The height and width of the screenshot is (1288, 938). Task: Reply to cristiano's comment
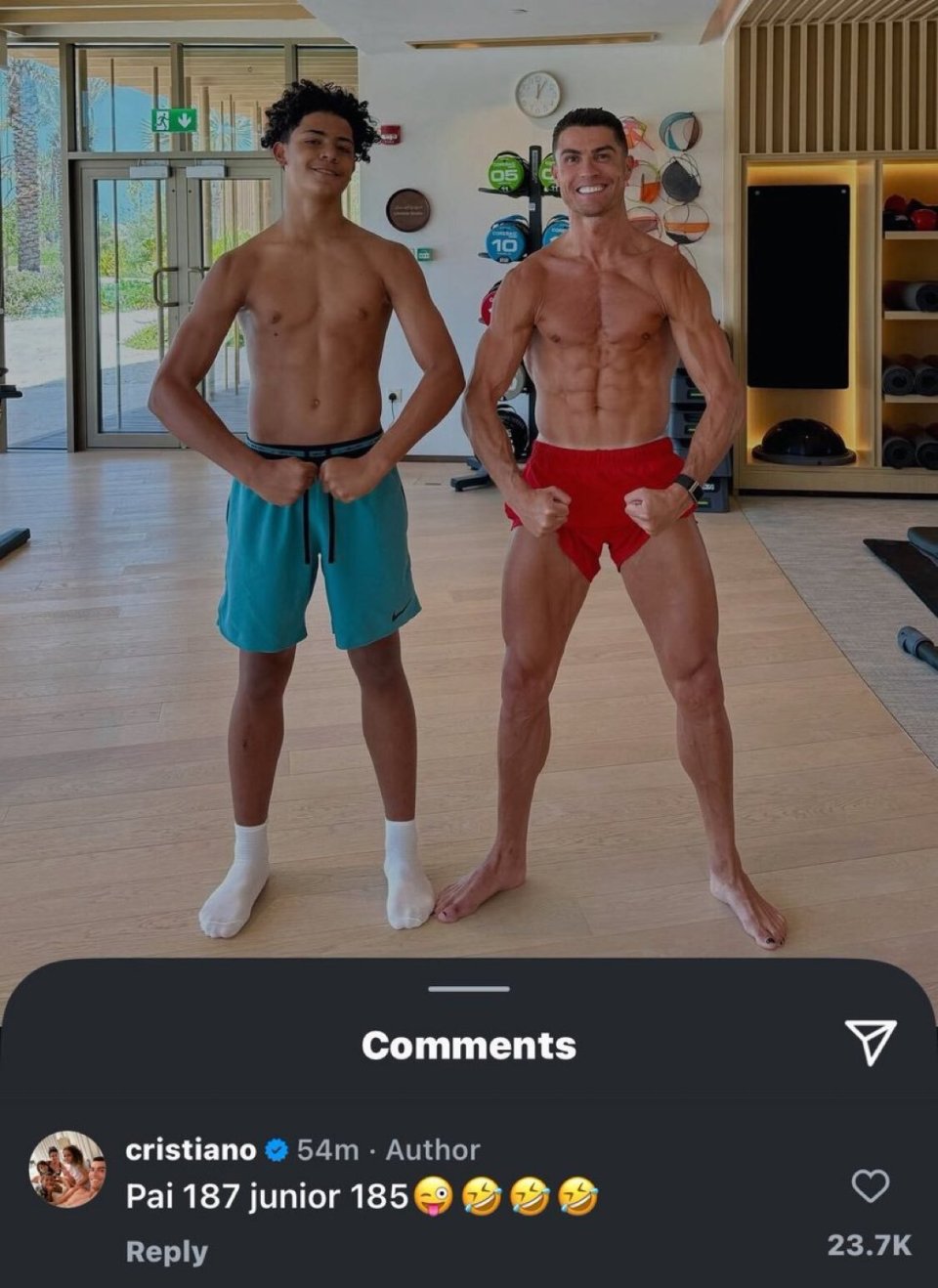(x=166, y=1252)
